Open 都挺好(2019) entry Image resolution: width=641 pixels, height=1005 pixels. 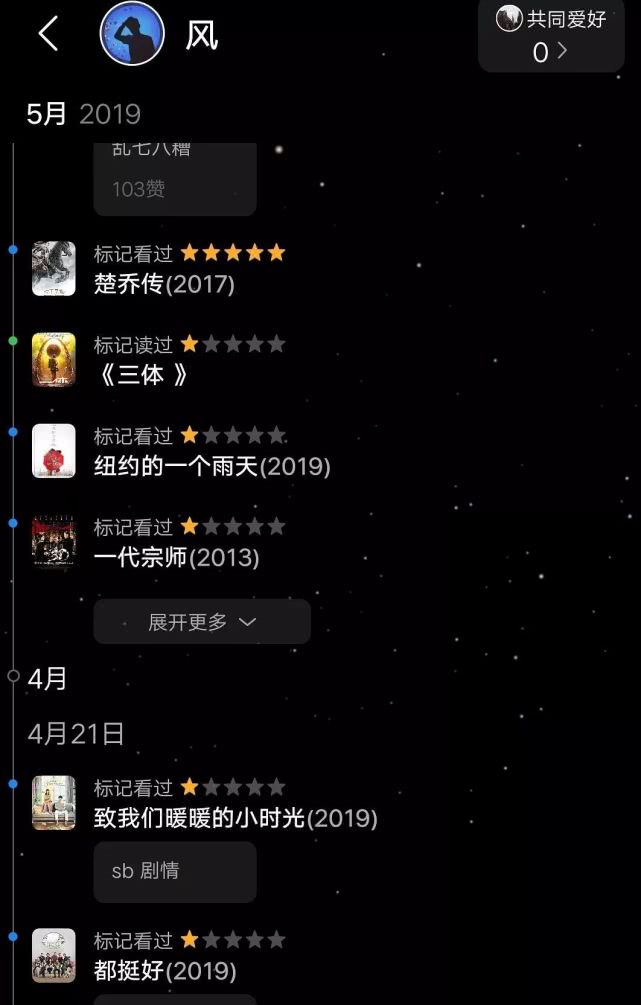pos(165,970)
